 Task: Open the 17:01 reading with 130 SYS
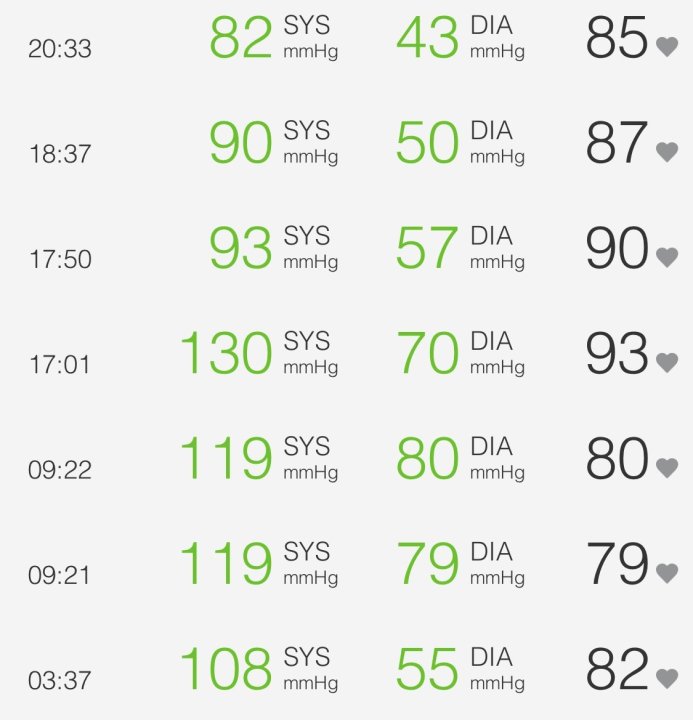[346, 355]
